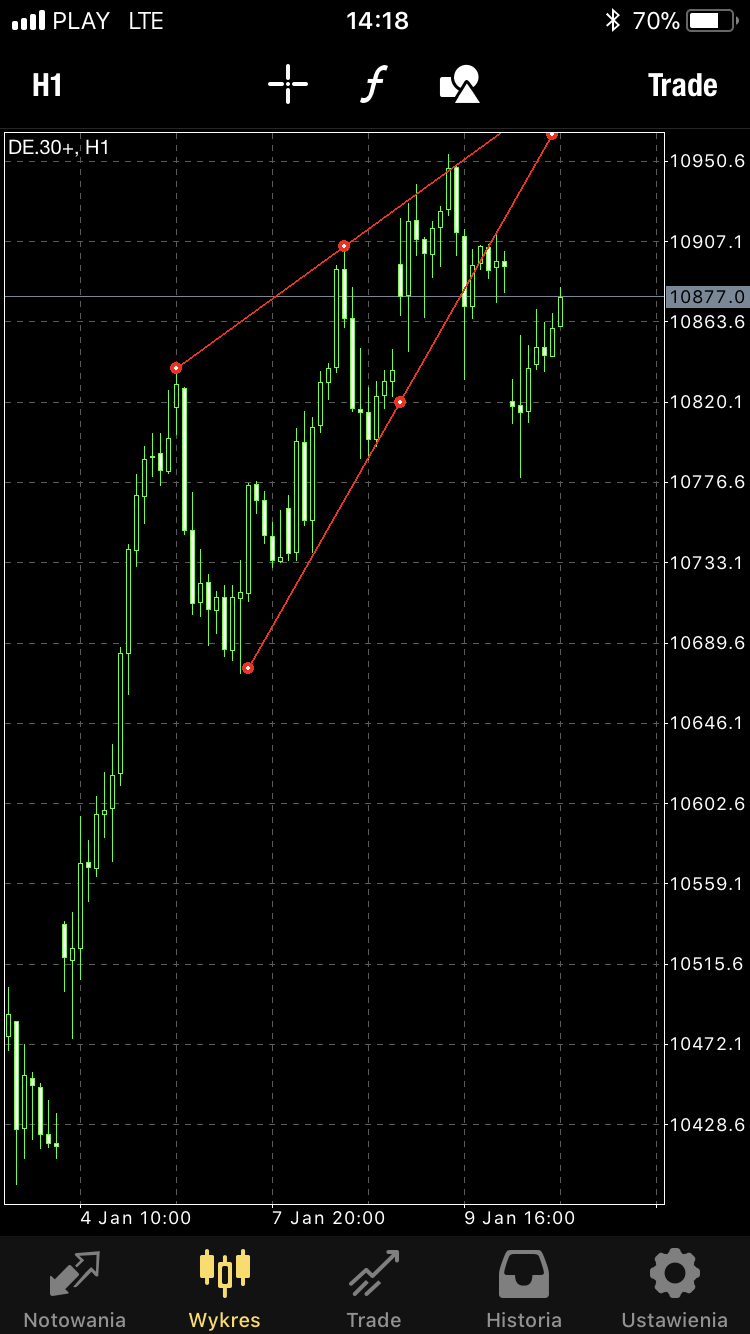The image size is (750, 1334).
Task: Open a new trade order from the top bar
Action: click(x=682, y=85)
